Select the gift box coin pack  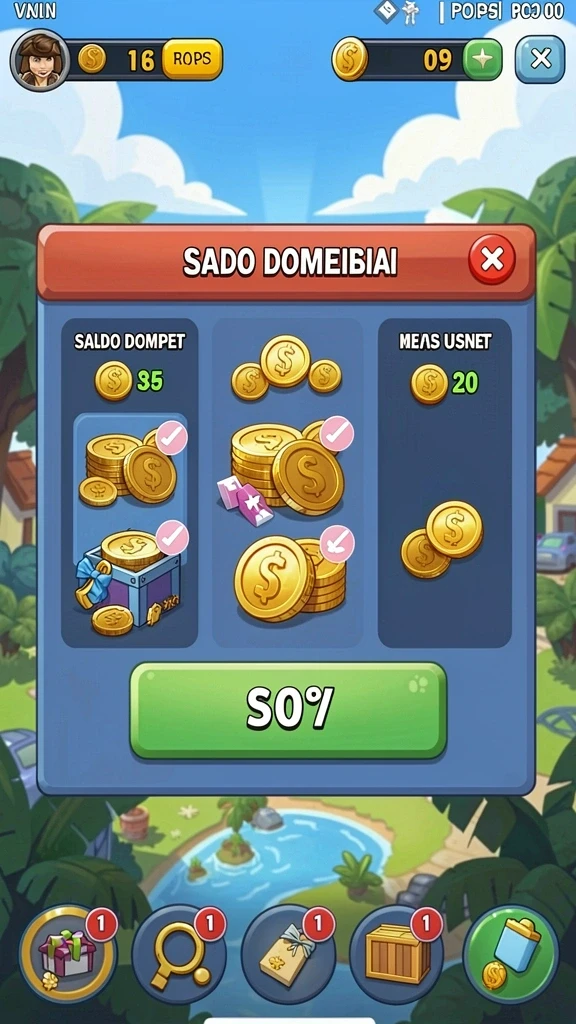click(131, 579)
